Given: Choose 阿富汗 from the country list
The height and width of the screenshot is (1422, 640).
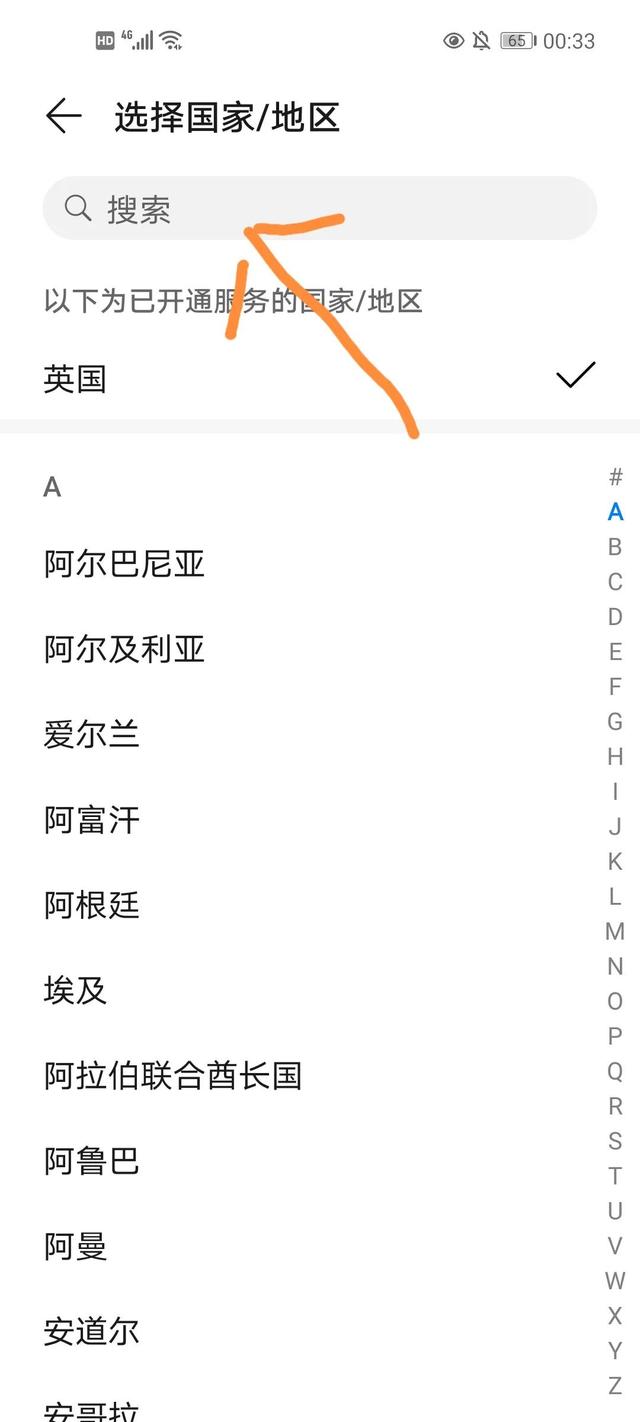Looking at the screenshot, I should (91, 820).
